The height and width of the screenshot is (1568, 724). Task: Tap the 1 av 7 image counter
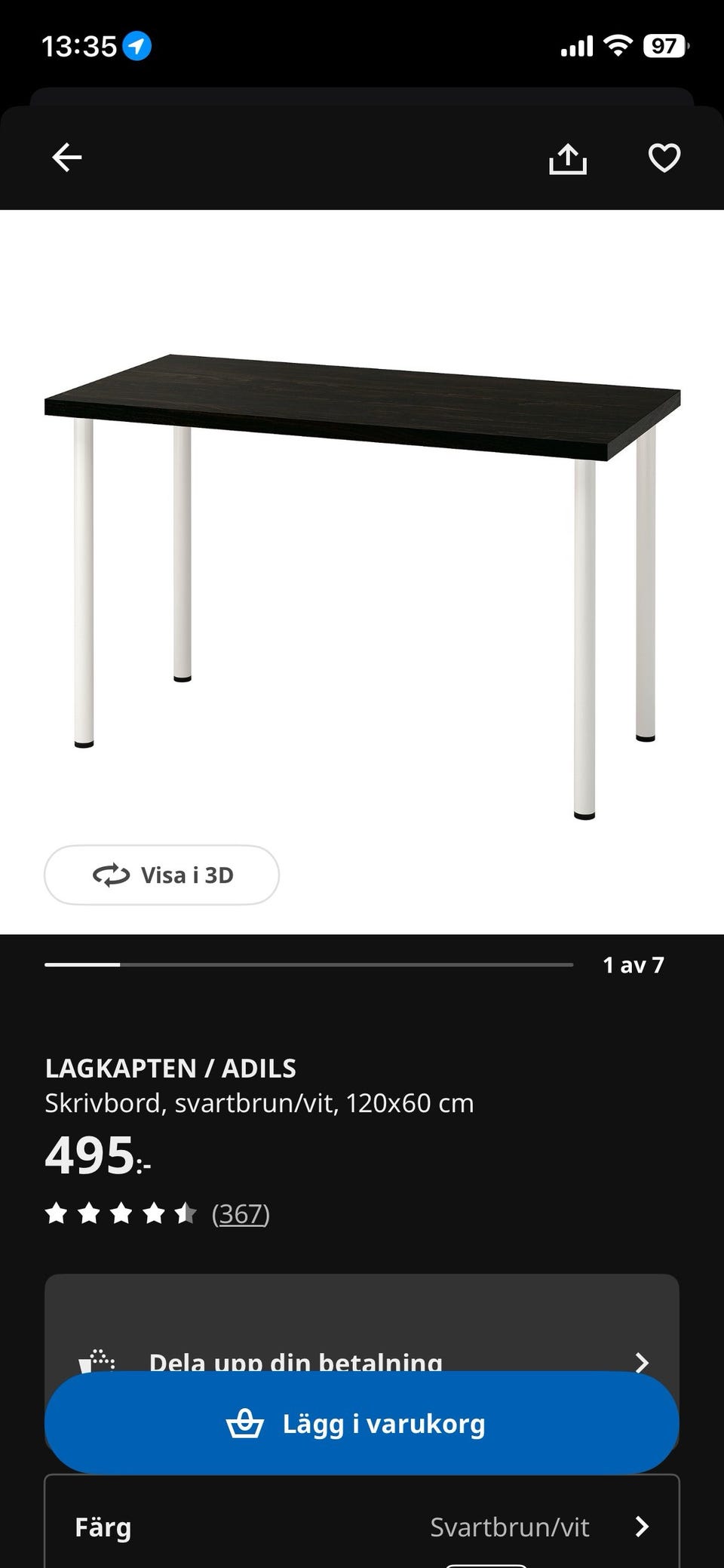point(634,964)
